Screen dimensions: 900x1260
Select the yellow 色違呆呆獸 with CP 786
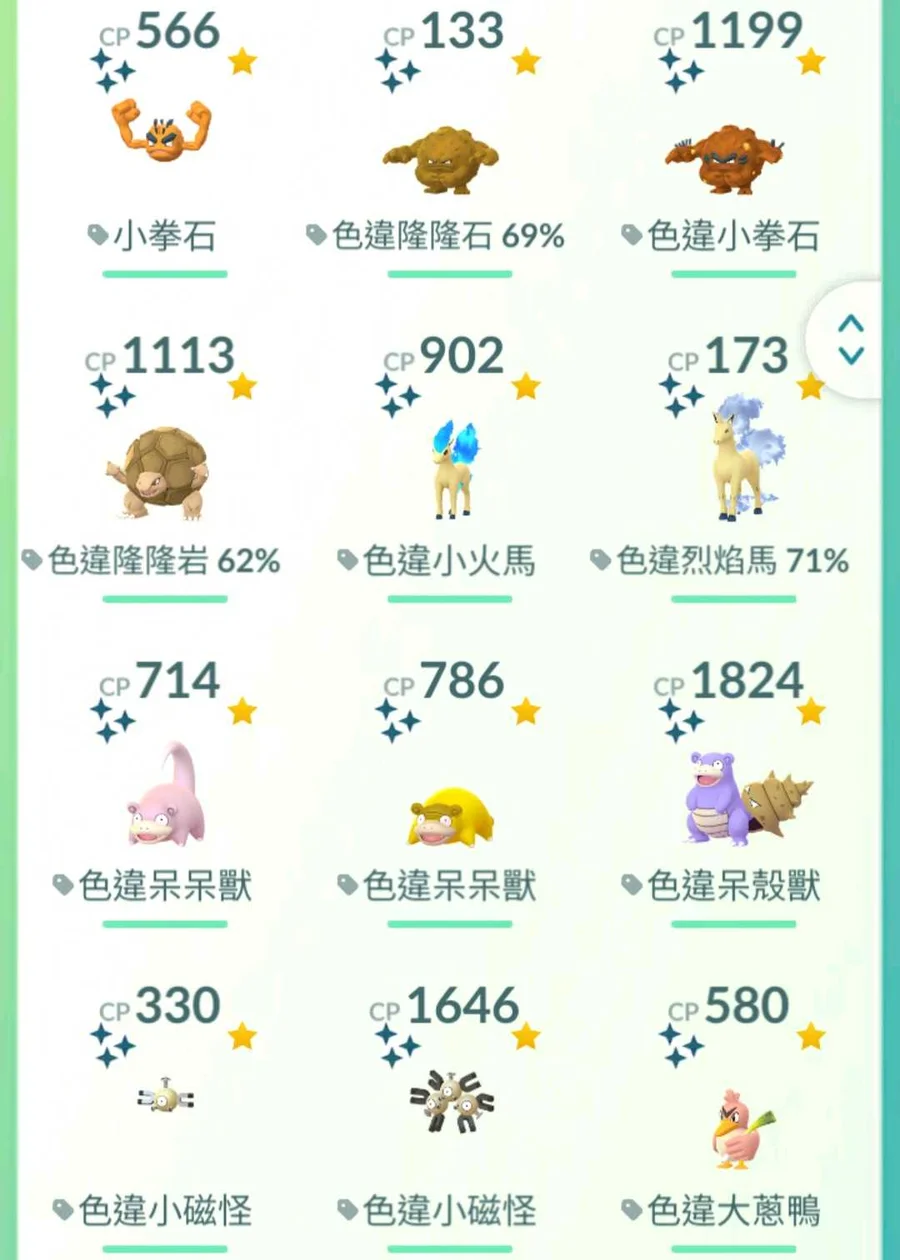pos(450,813)
